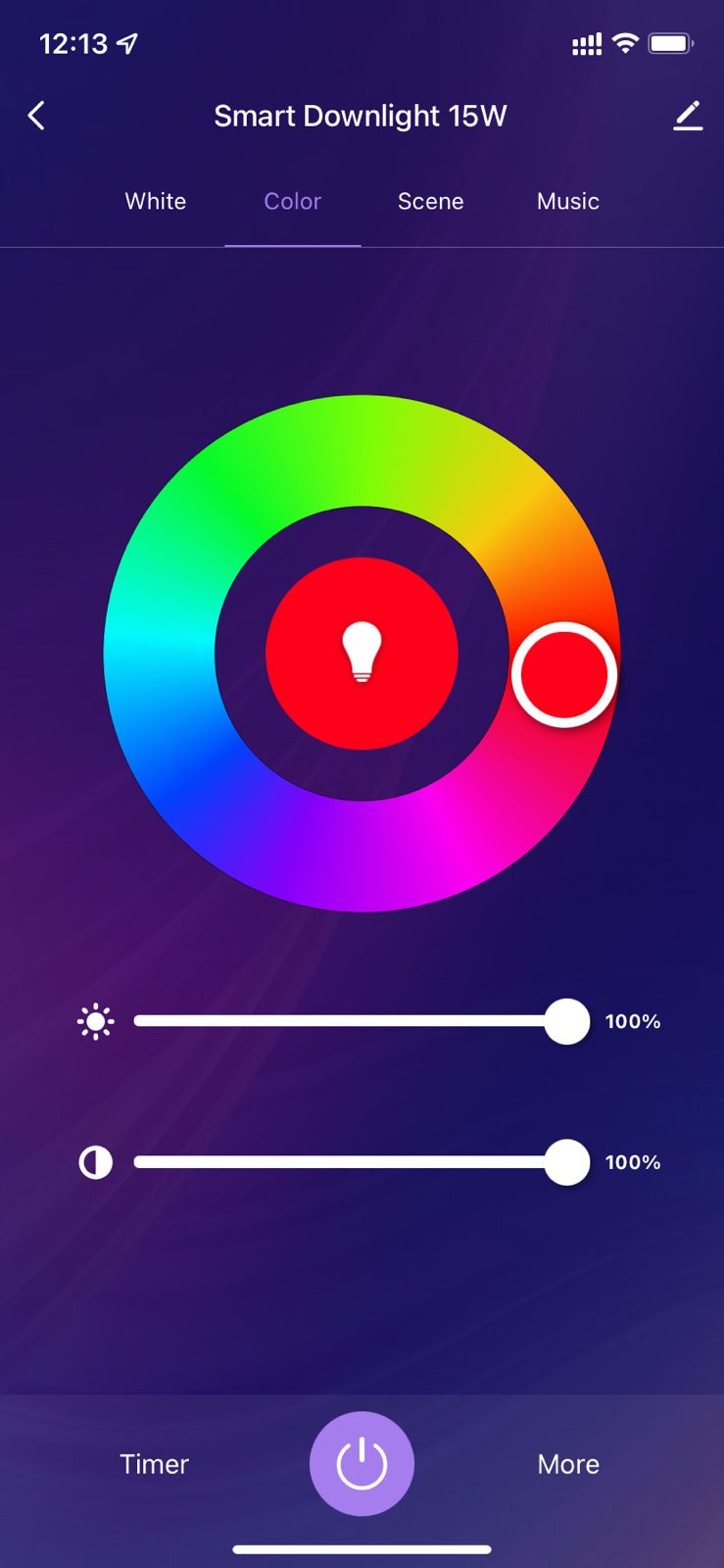This screenshot has height=1568, width=724.
Task: Tap the edit pencil icon
Action: (688, 116)
